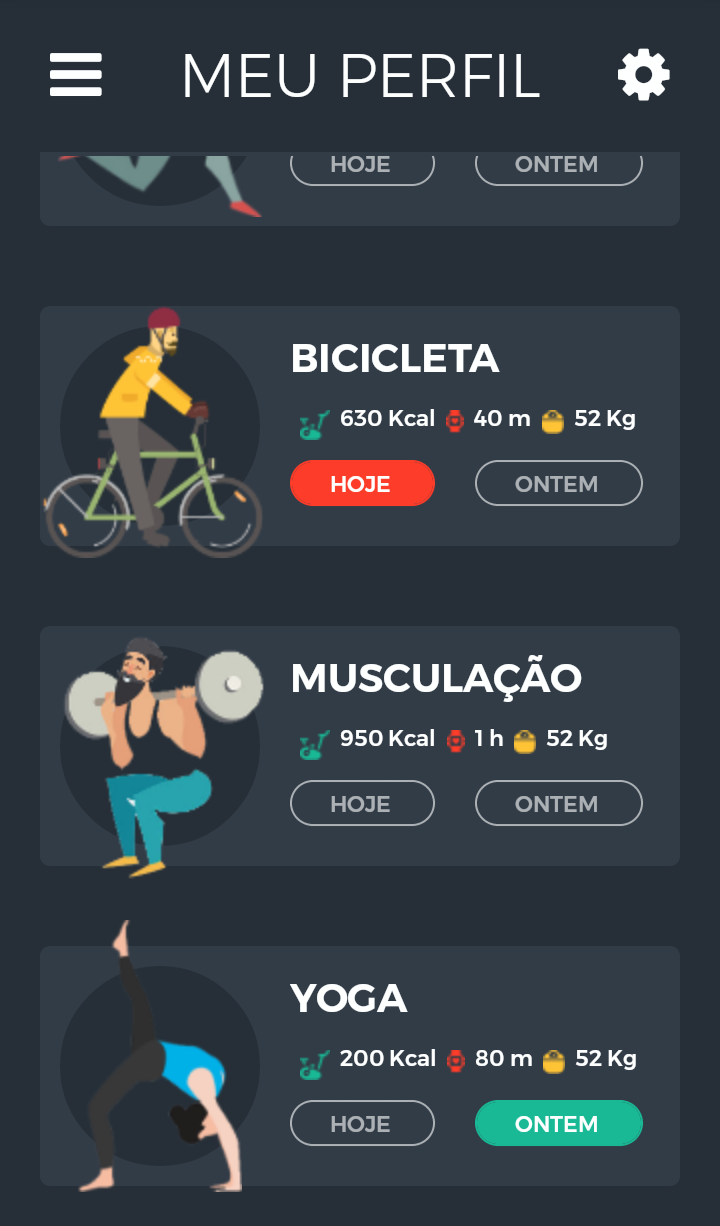Toggle HOJE for the Musculação activity
The height and width of the screenshot is (1226, 720).
(362, 803)
